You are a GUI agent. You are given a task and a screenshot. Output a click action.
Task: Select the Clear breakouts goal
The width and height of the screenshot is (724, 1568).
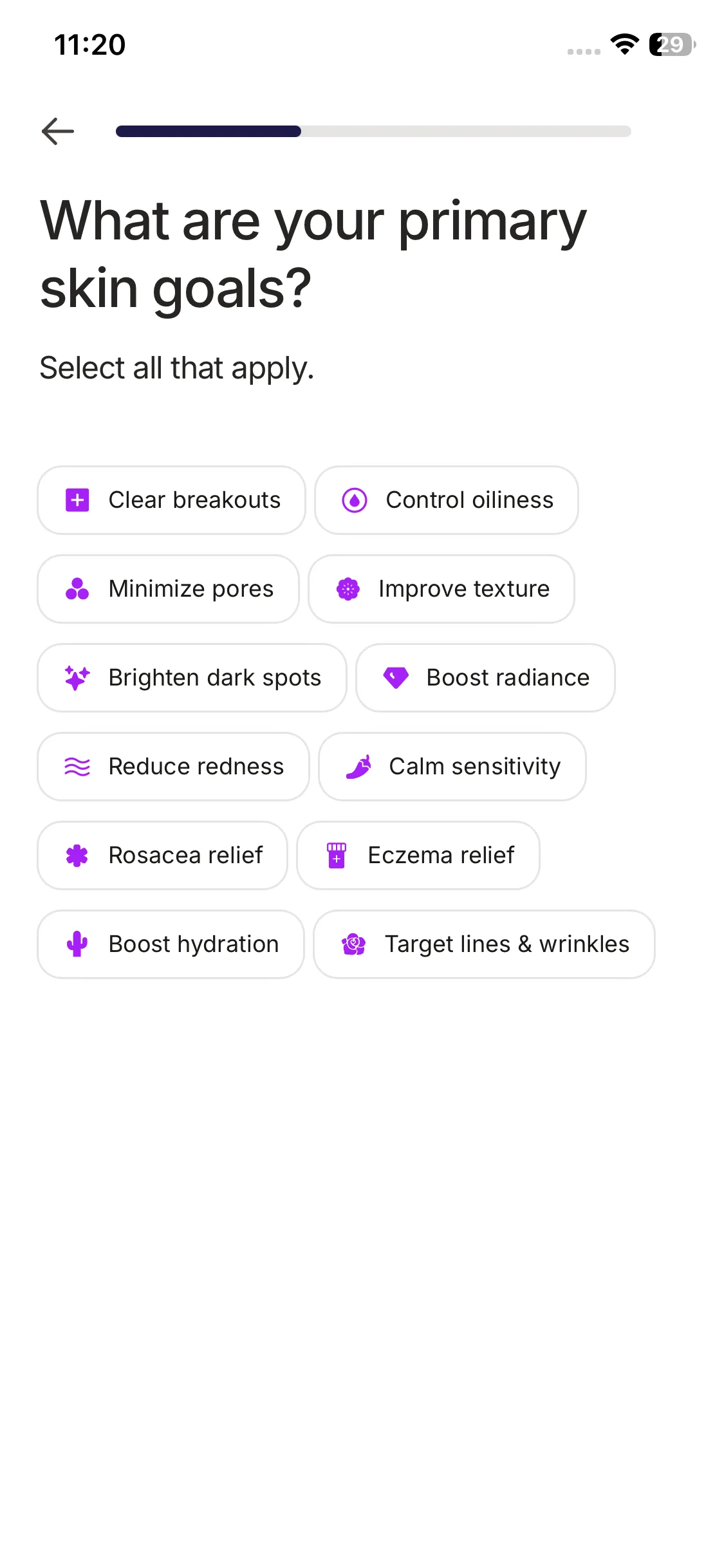[171, 500]
